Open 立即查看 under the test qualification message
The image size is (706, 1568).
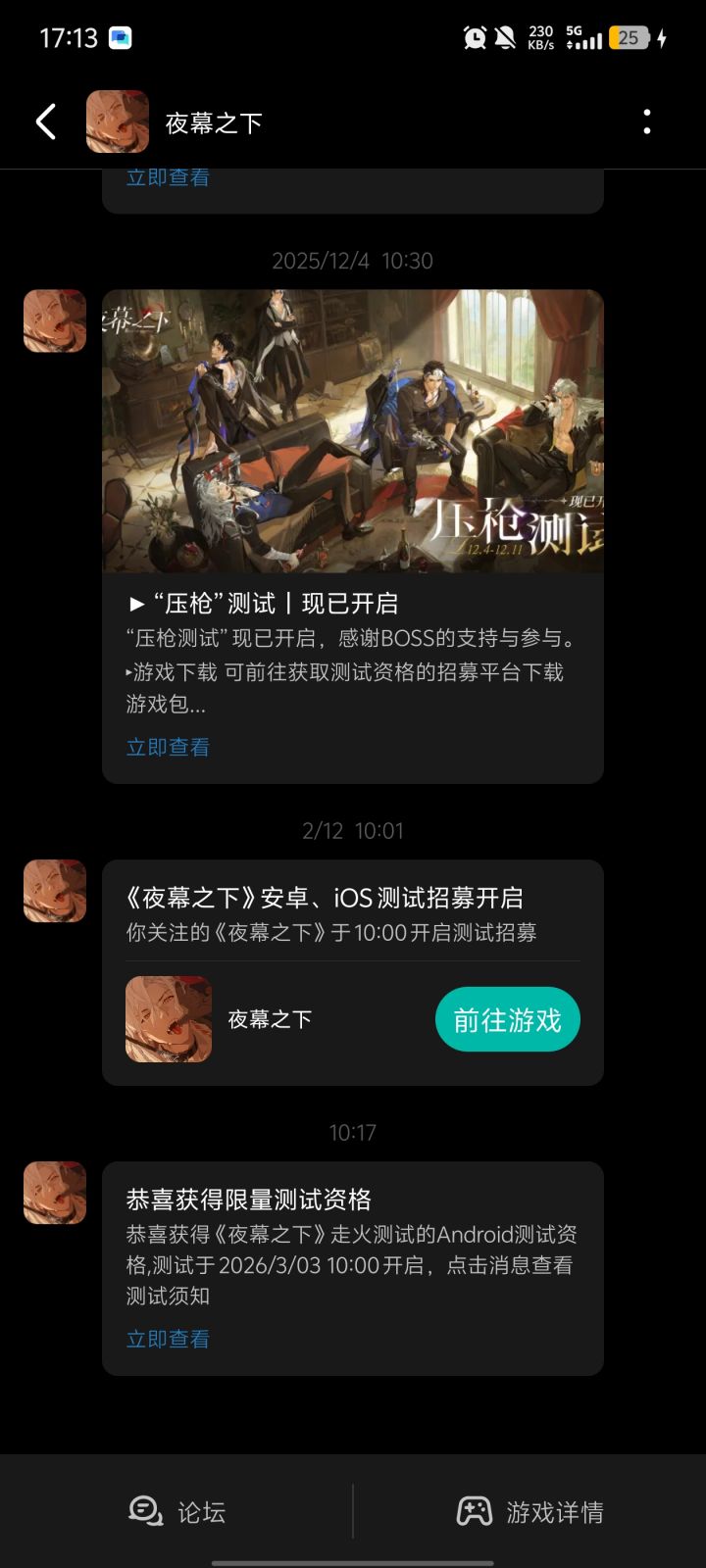167,1339
